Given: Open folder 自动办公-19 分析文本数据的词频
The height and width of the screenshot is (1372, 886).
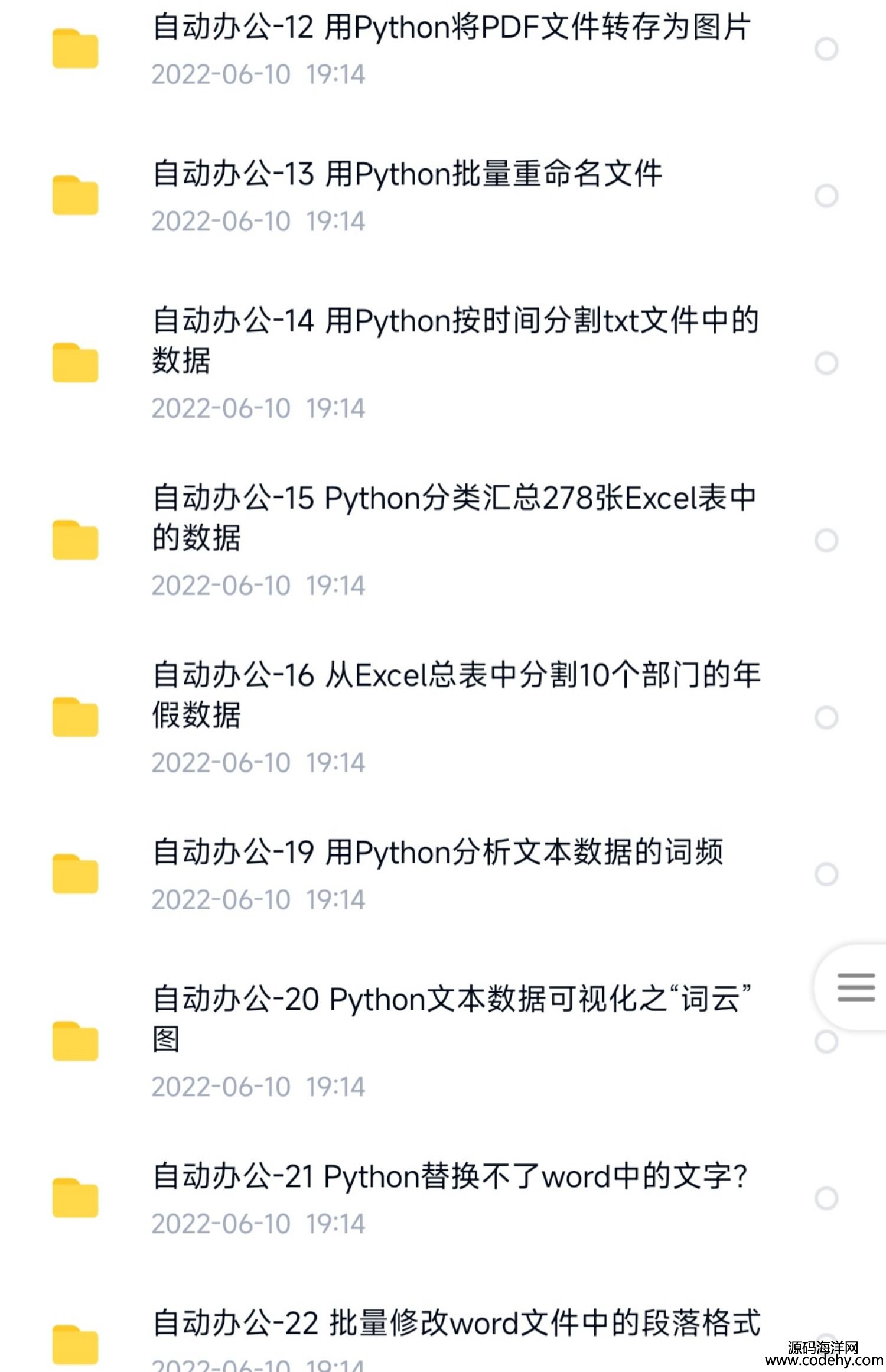Looking at the screenshot, I should click(437, 853).
